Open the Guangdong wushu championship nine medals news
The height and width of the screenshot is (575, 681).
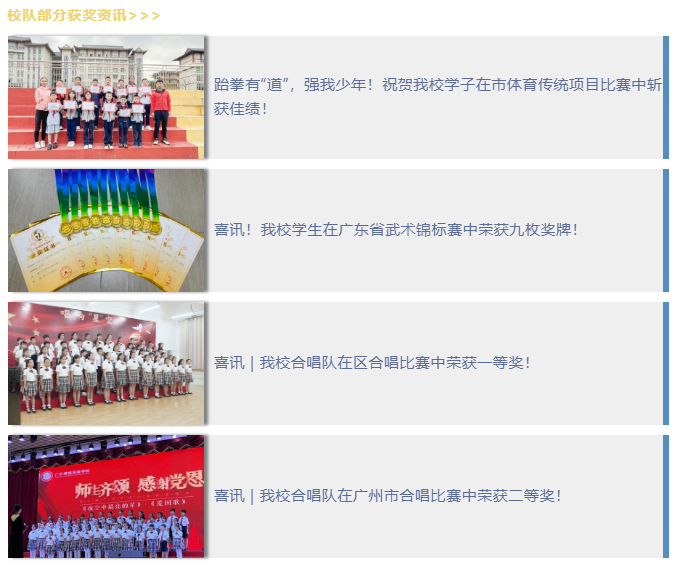(x=396, y=230)
